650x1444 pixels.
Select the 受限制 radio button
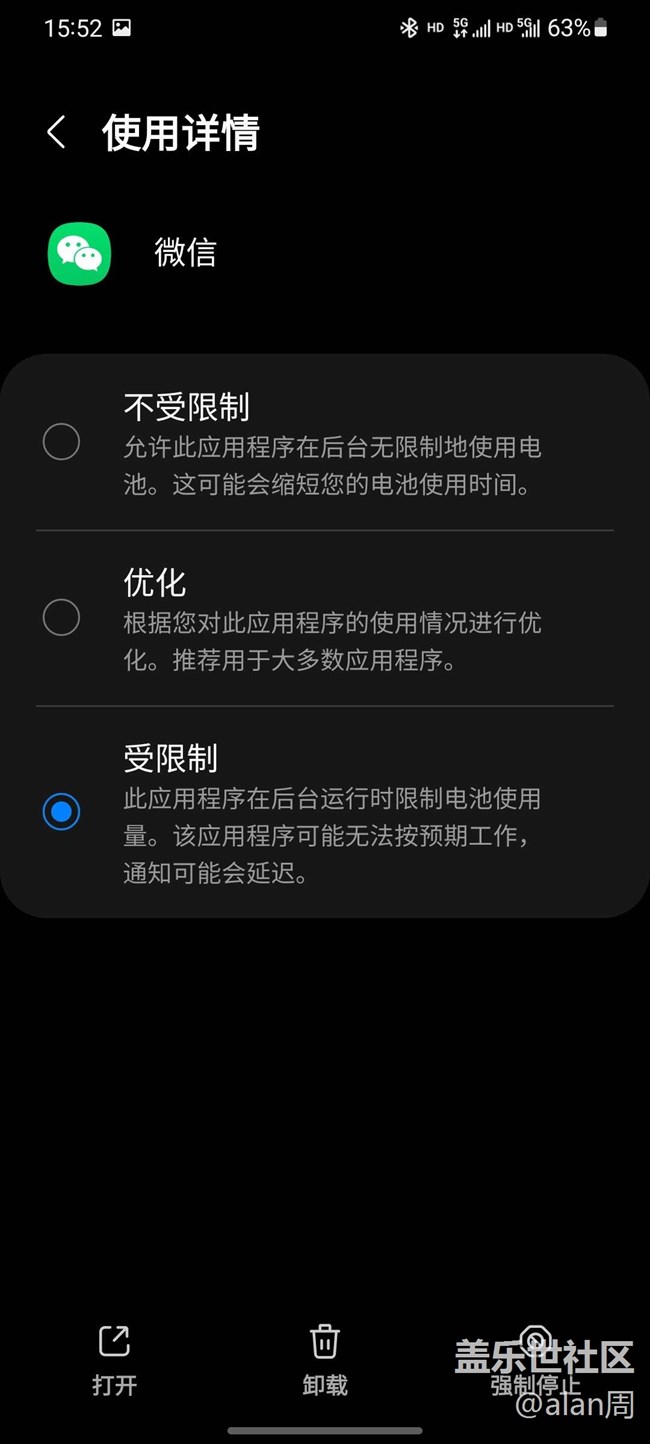(61, 811)
